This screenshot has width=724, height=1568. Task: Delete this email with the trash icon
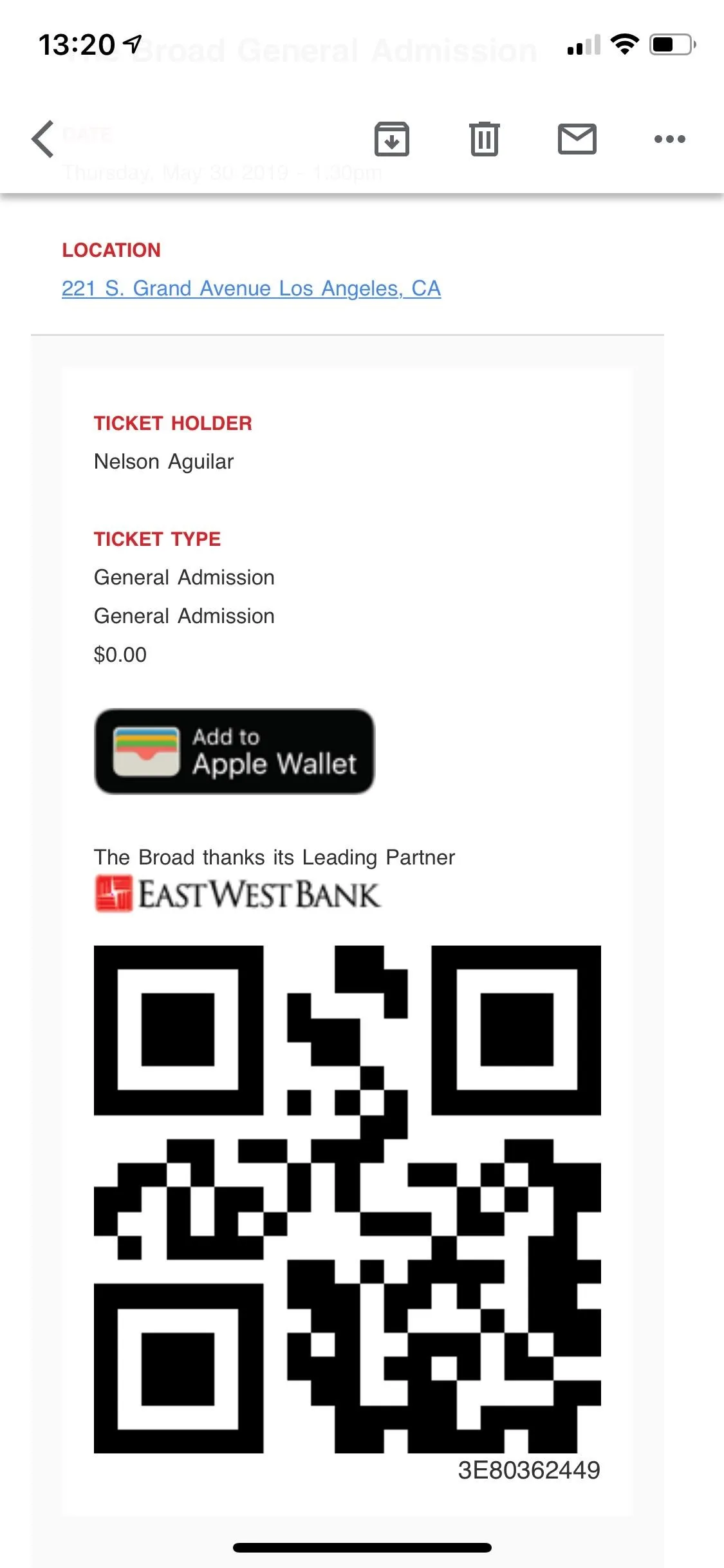[x=485, y=138]
